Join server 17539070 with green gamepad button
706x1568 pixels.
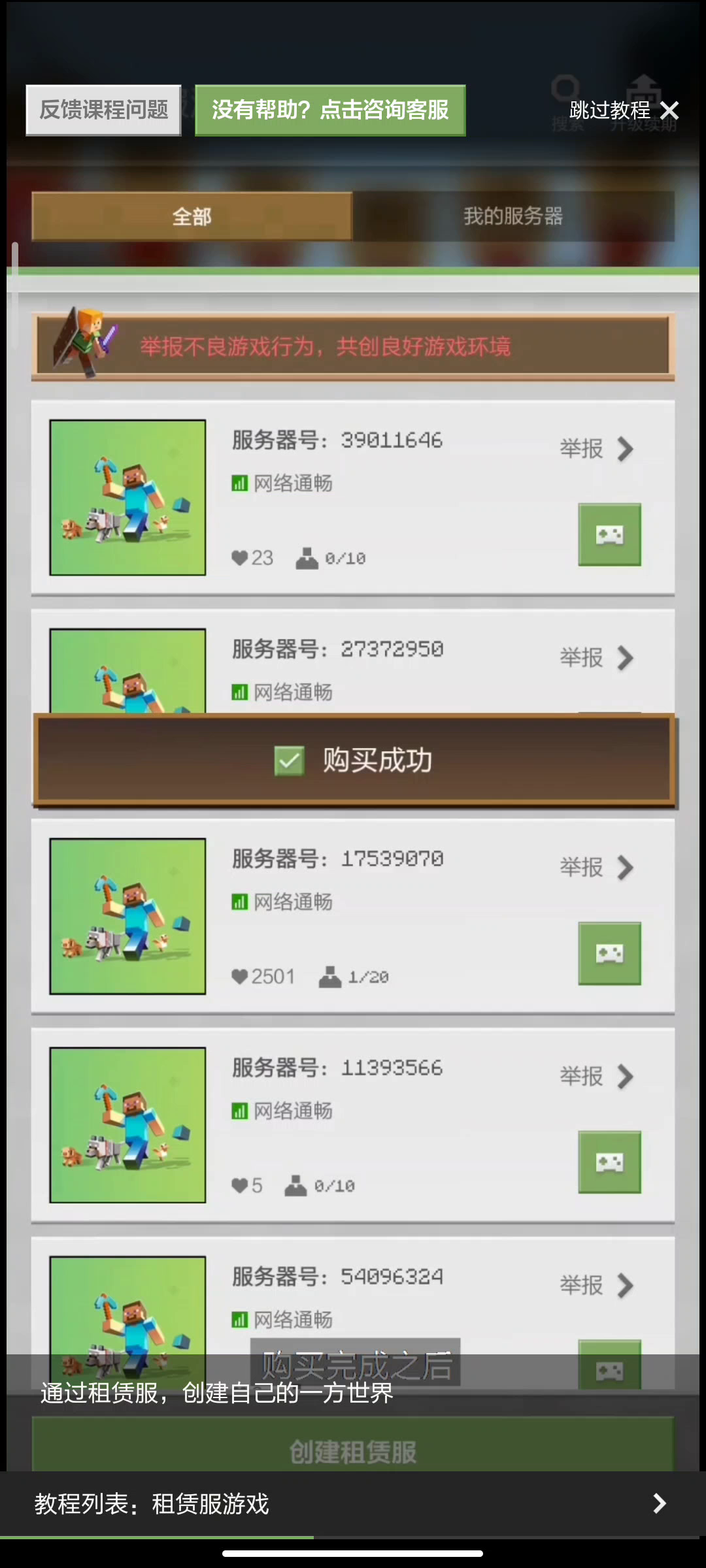click(x=609, y=953)
